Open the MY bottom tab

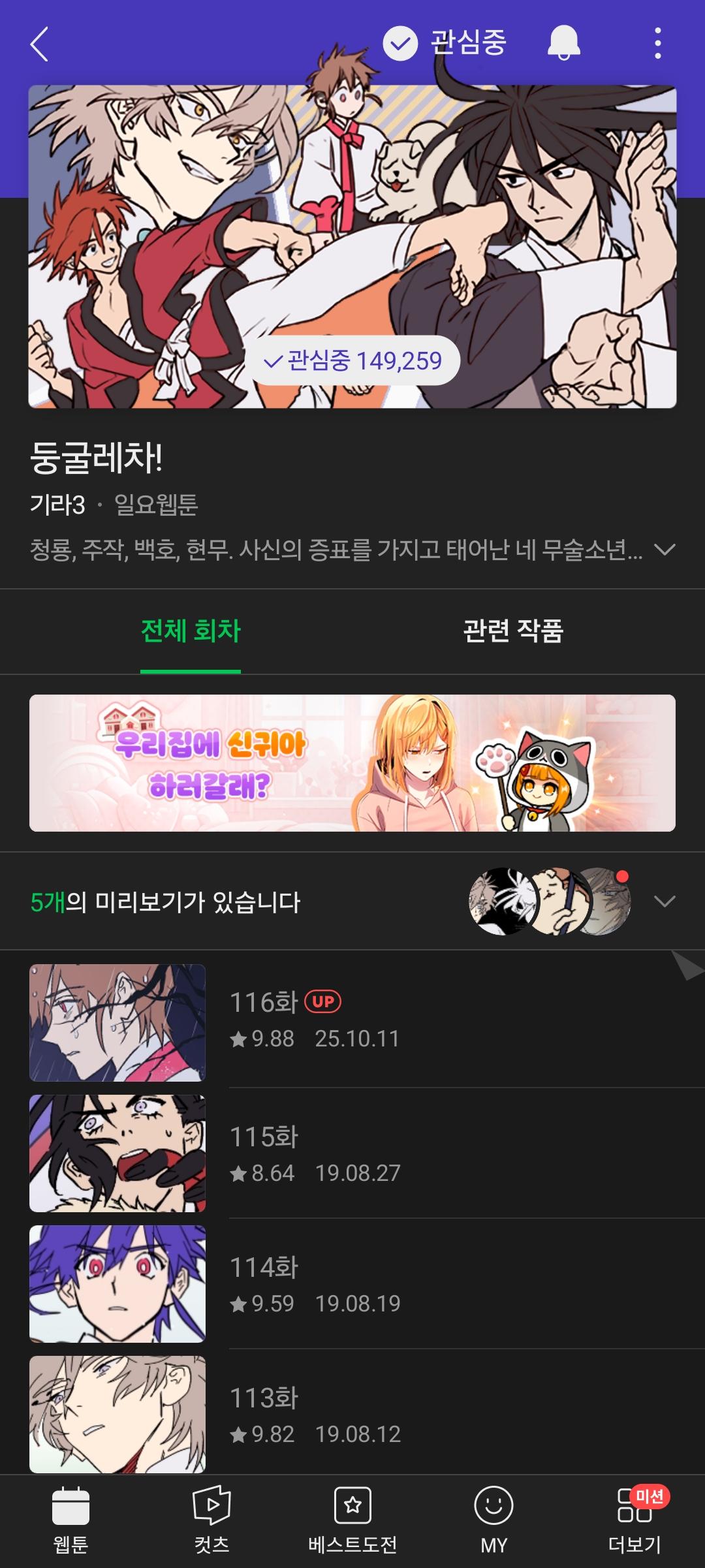493,1521
